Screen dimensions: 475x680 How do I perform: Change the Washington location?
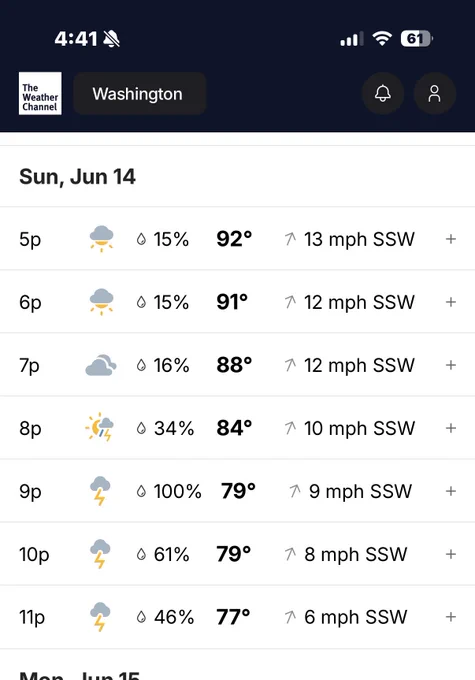(x=140, y=94)
